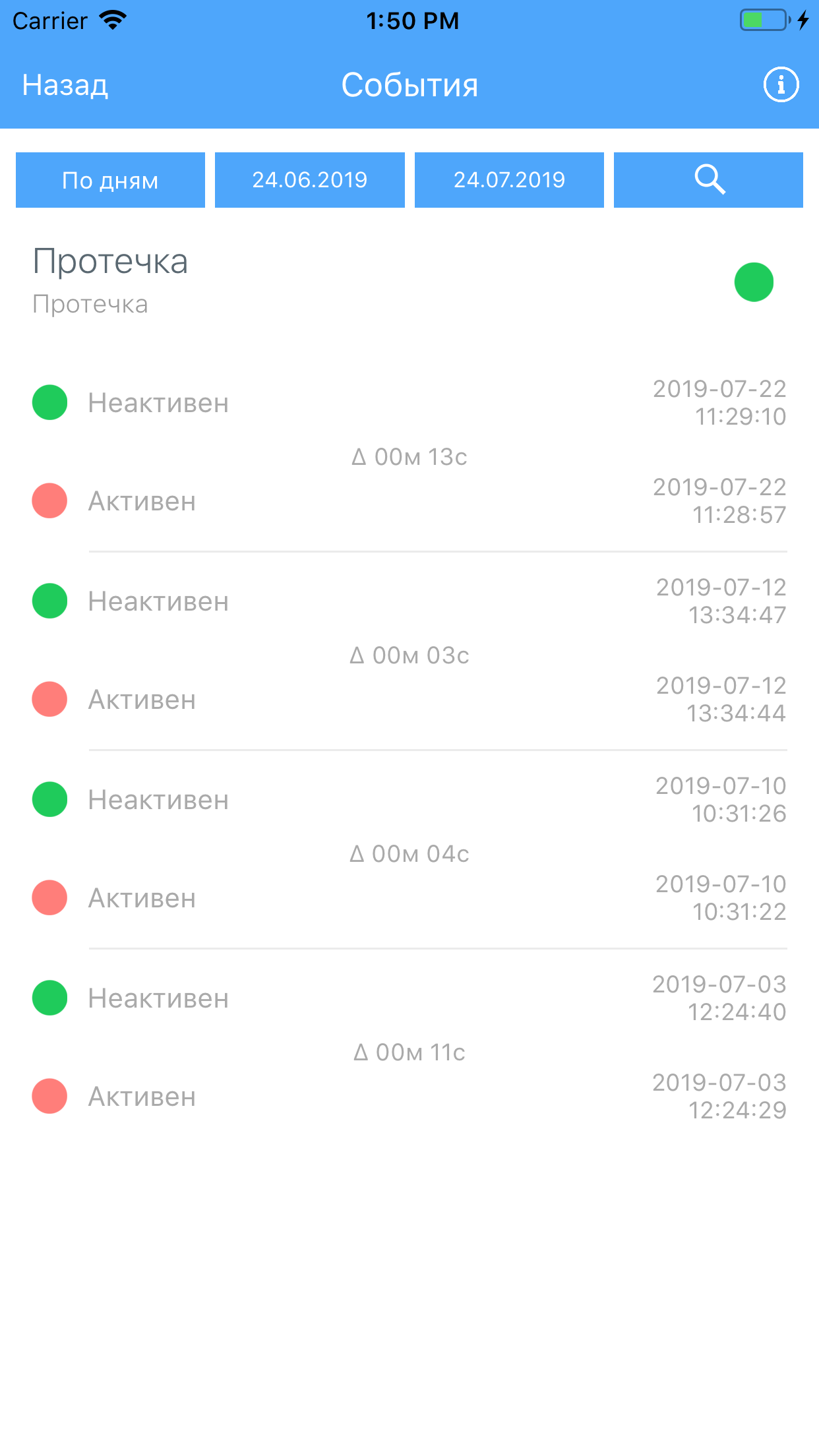Image resolution: width=819 pixels, height=1456 pixels.
Task: Tap the green dot beside the topmost Неактивен event
Action: pyautogui.click(x=49, y=402)
